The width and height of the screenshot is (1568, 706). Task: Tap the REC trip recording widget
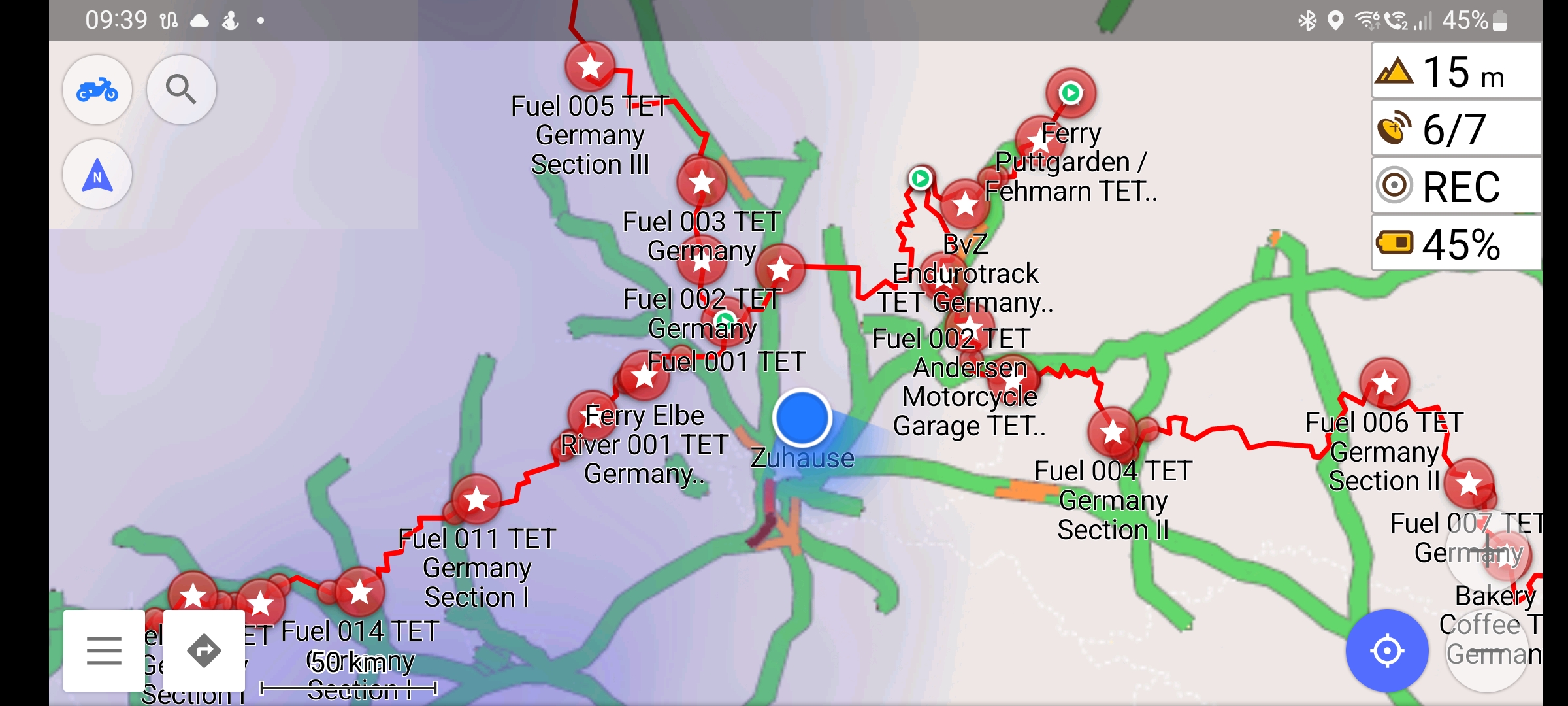(1456, 186)
